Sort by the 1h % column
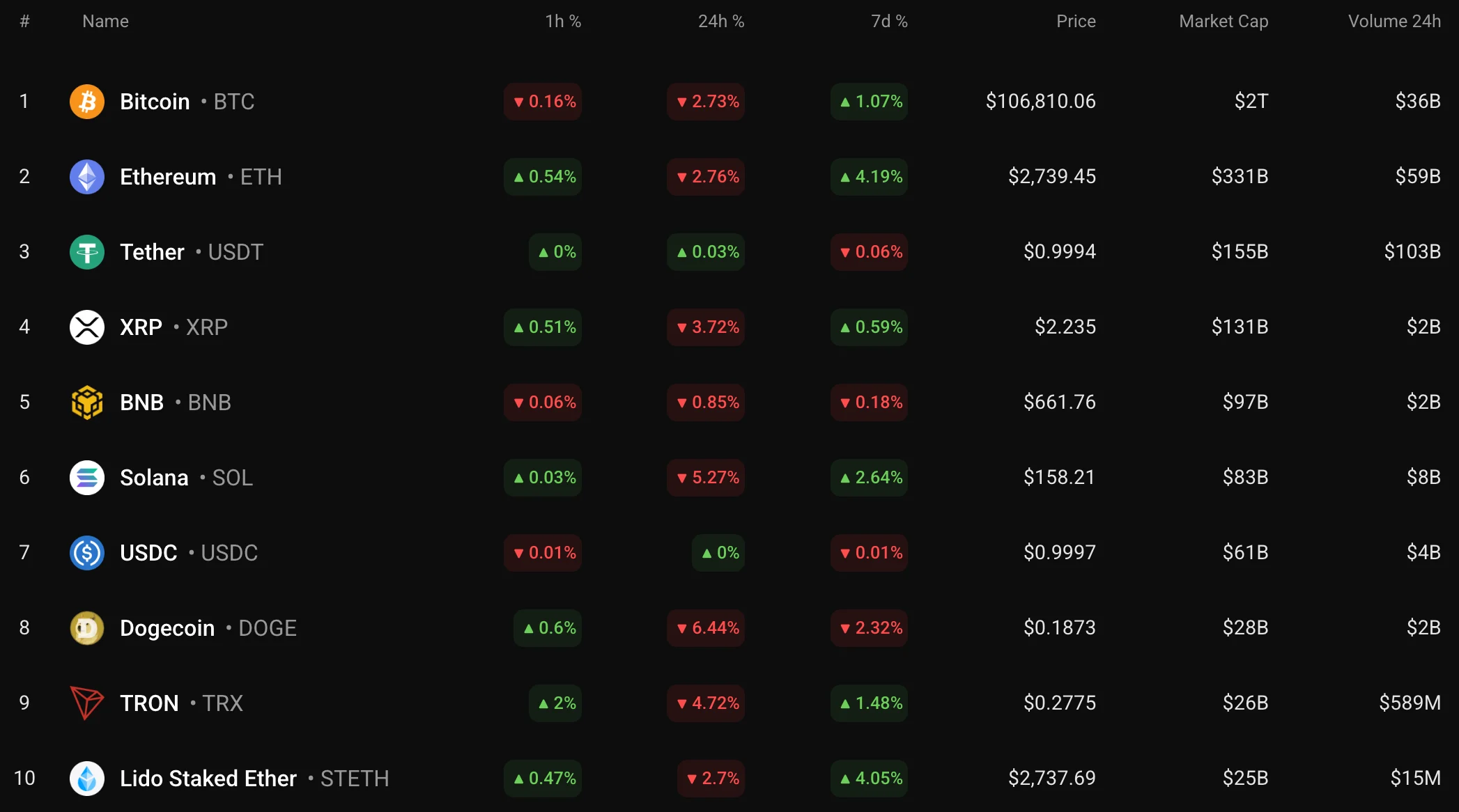Viewport: 1459px width, 812px height. [x=562, y=22]
